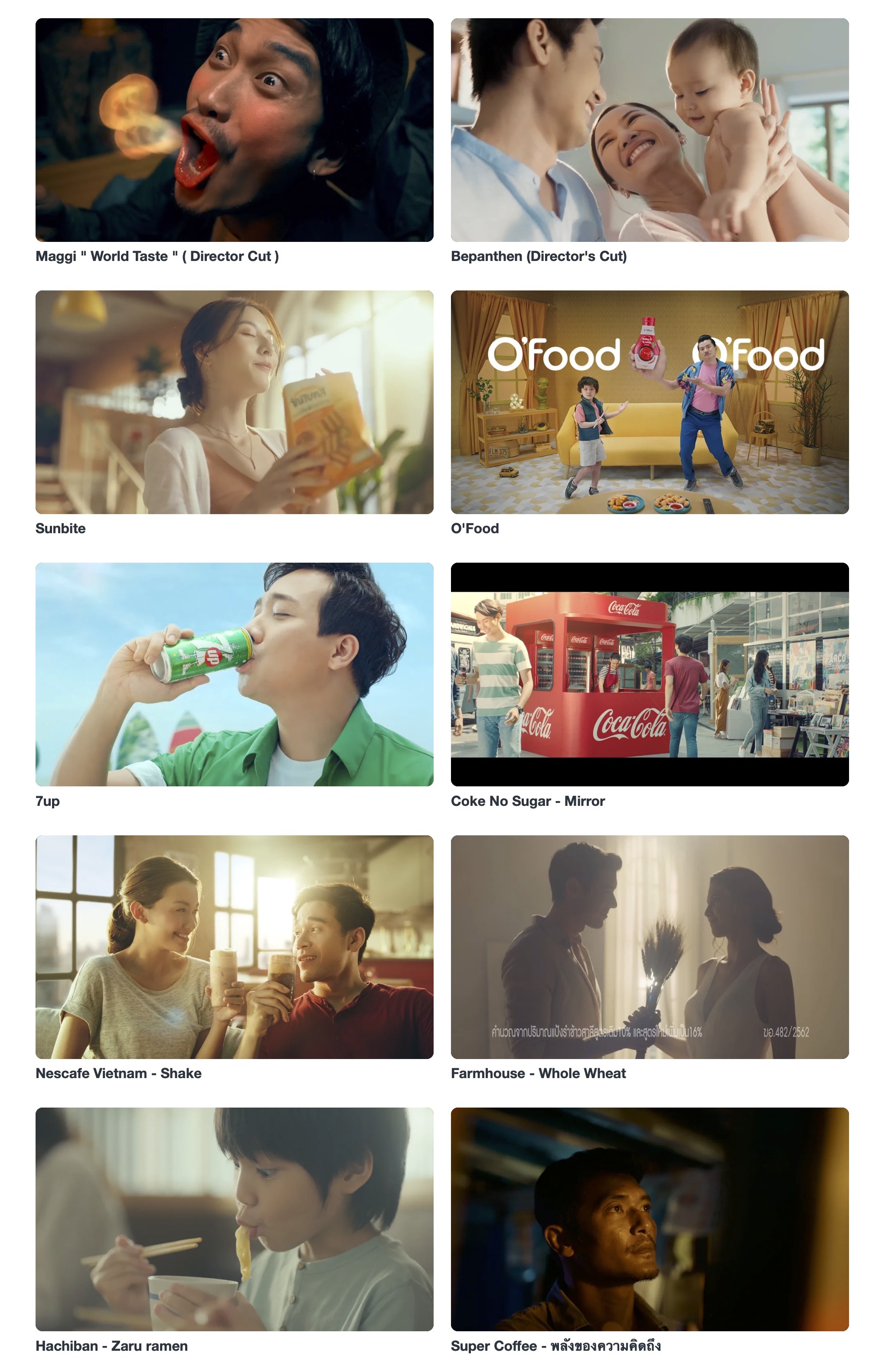Open the Nescafe Vietnam - Shake video
Screen dimensions: 882x1372
click(234, 947)
